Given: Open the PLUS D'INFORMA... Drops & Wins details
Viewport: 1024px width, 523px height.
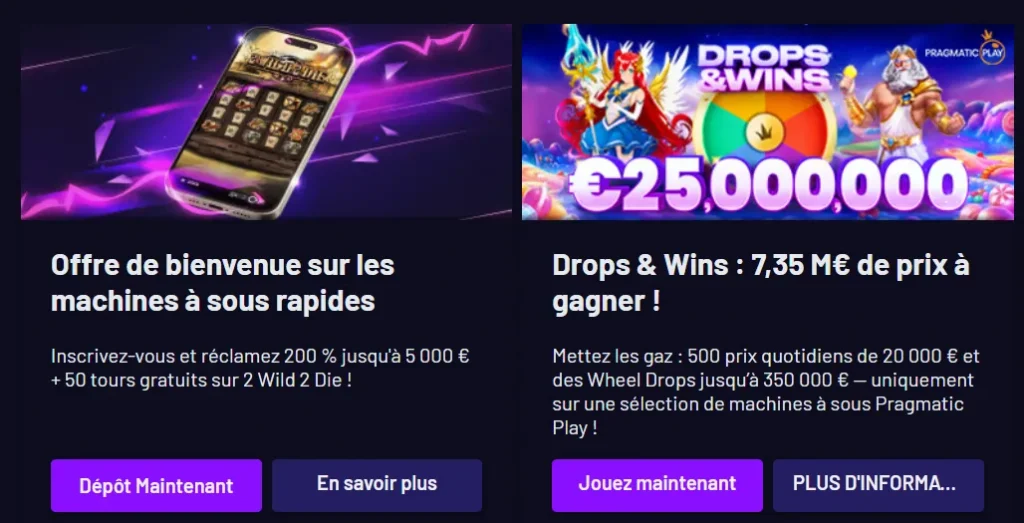Looking at the screenshot, I should (x=877, y=485).
